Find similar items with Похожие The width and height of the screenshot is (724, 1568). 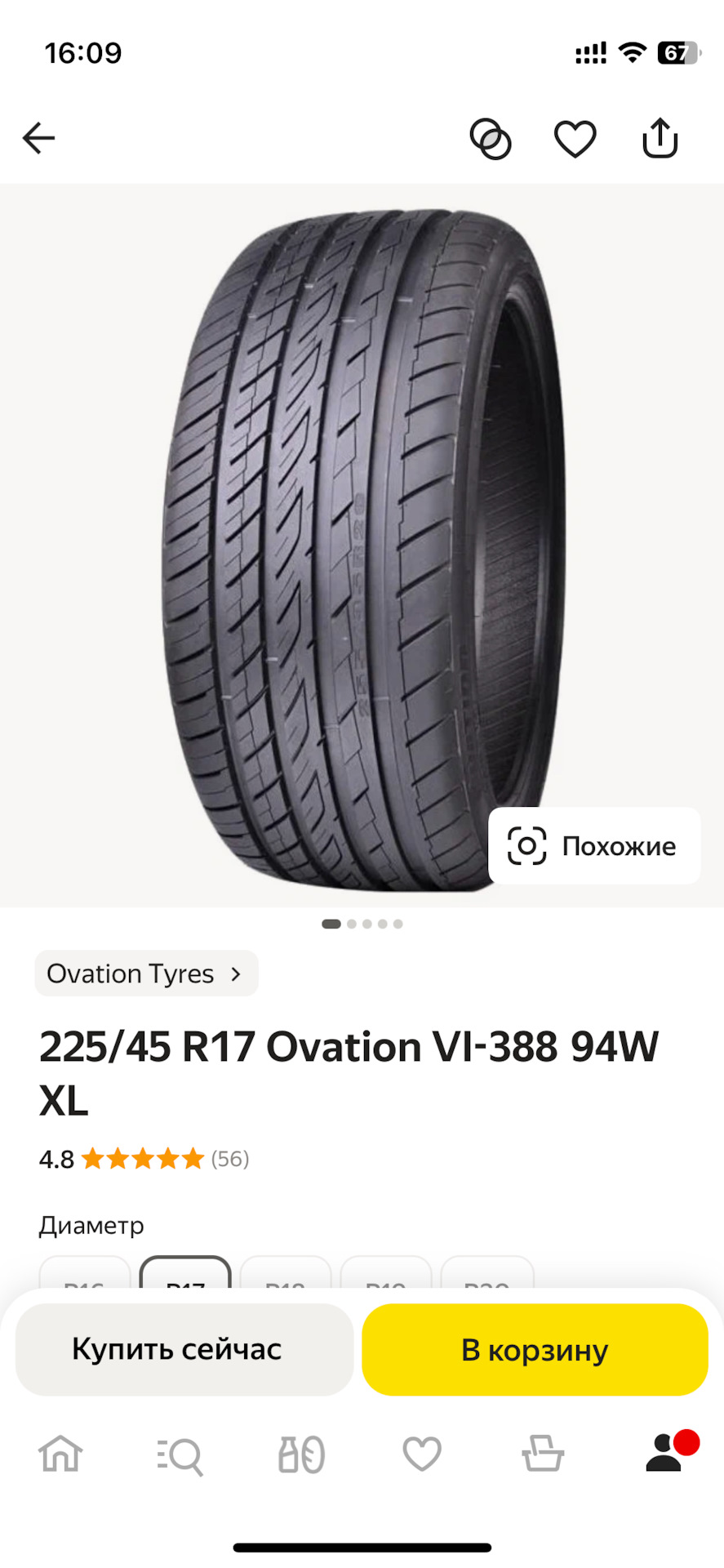pos(594,846)
